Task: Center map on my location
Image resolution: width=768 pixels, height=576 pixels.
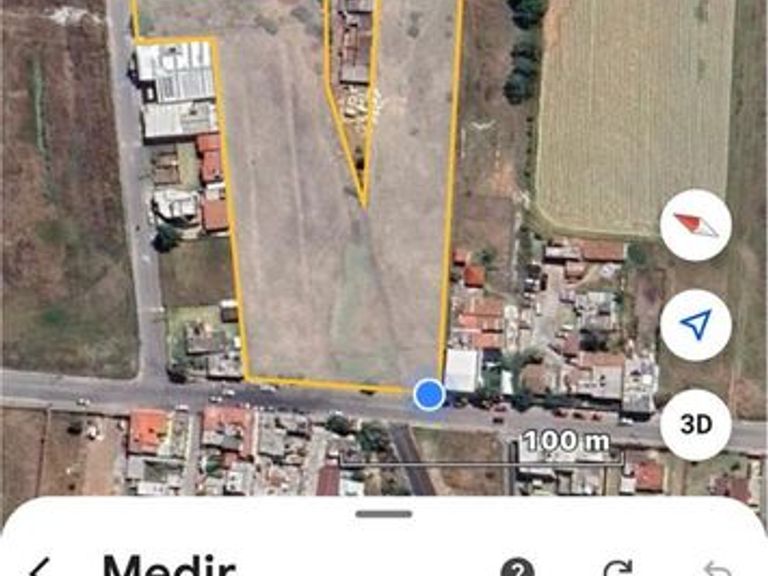Action: (695, 325)
